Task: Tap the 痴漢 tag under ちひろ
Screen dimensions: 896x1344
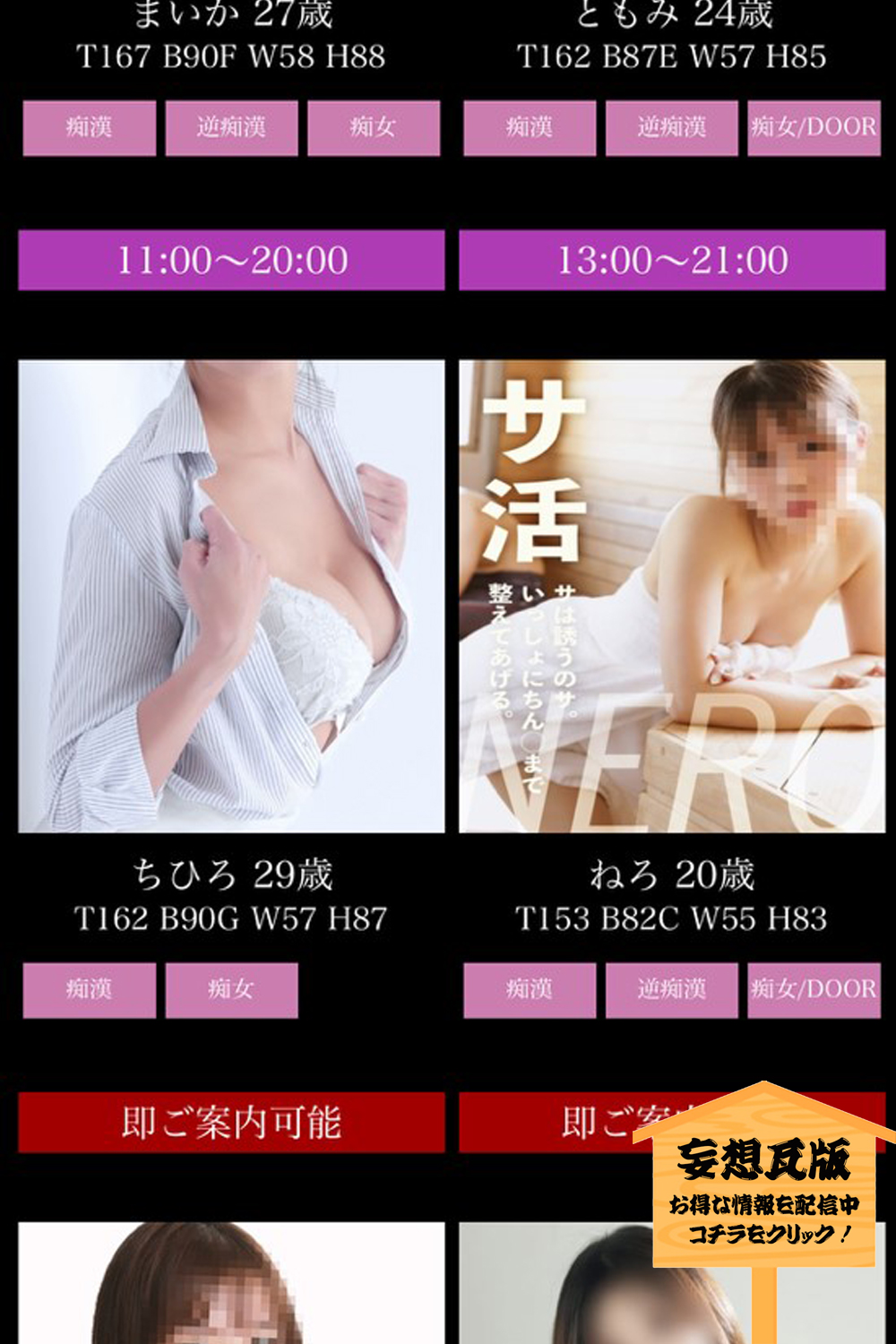Action: (90, 990)
